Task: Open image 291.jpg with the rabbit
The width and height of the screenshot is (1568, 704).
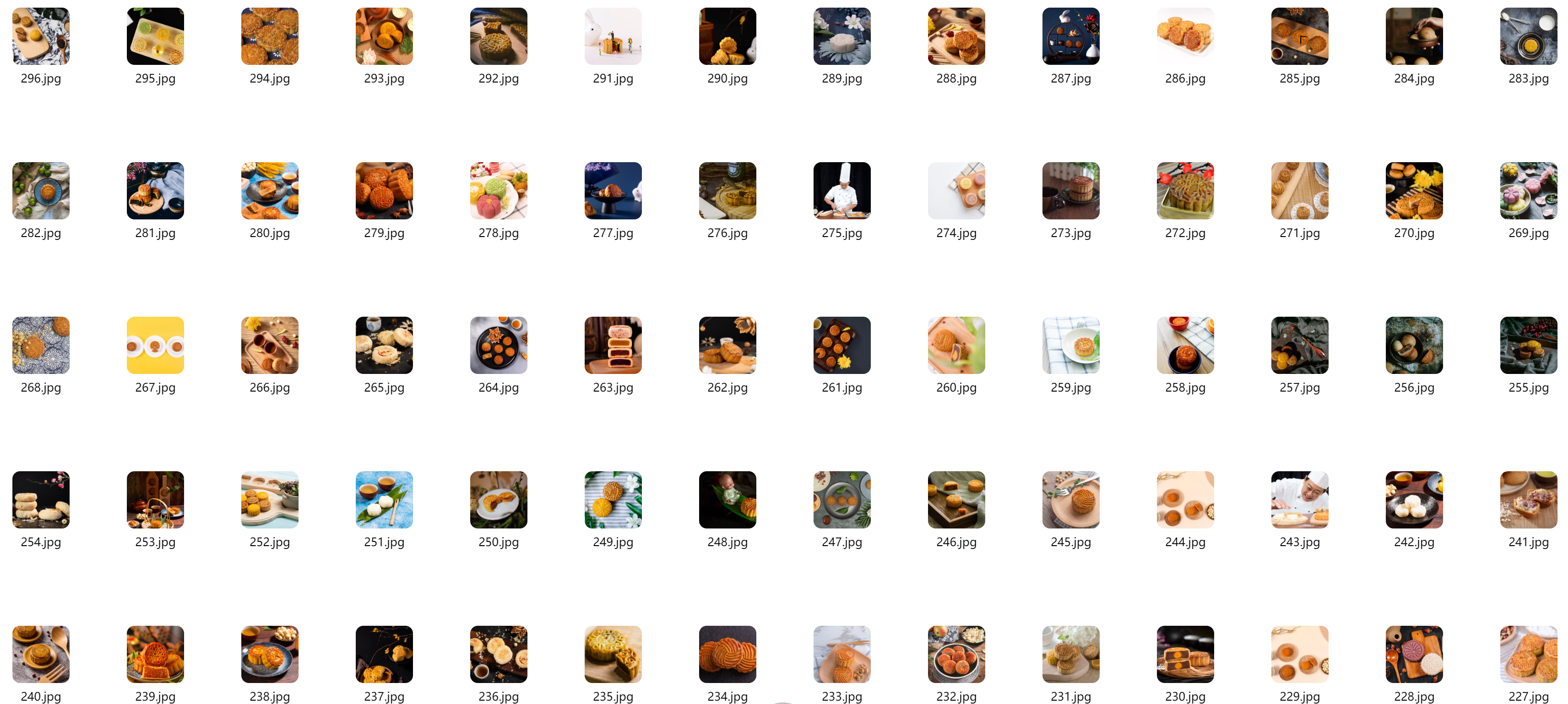Action: pyautogui.click(x=613, y=37)
